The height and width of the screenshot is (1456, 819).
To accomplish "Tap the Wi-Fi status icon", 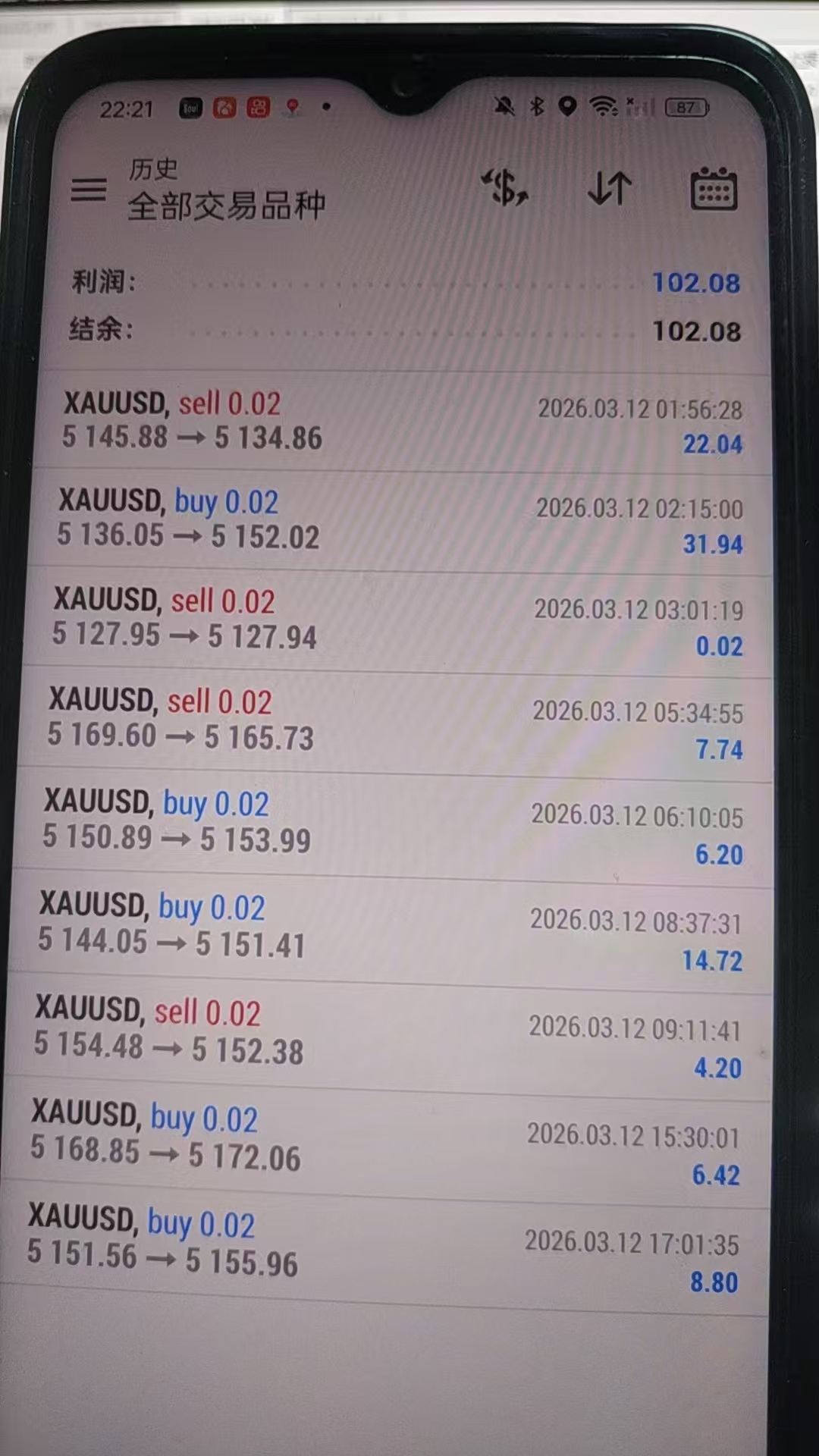I will (x=603, y=107).
